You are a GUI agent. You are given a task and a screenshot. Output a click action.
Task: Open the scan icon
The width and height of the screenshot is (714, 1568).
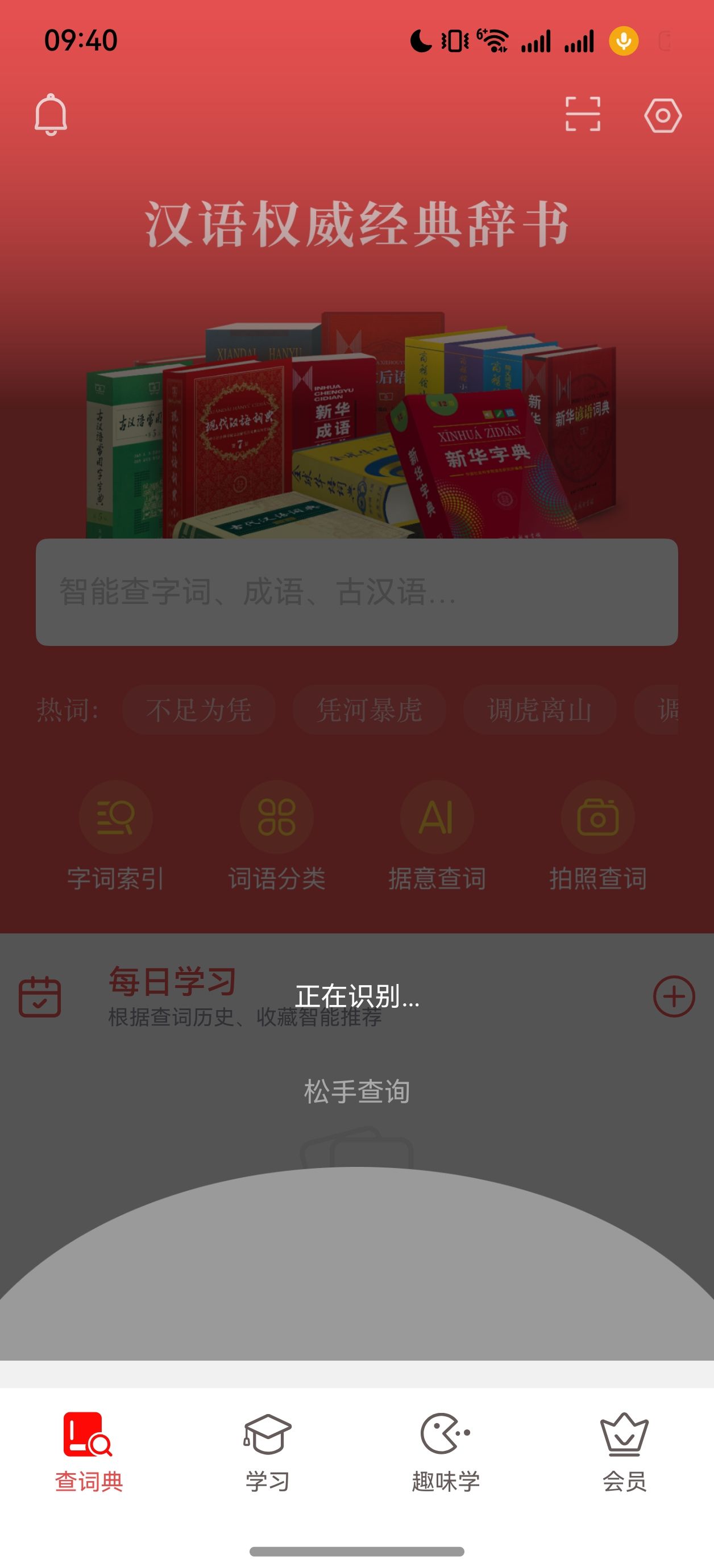pyautogui.click(x=583, y=114)
